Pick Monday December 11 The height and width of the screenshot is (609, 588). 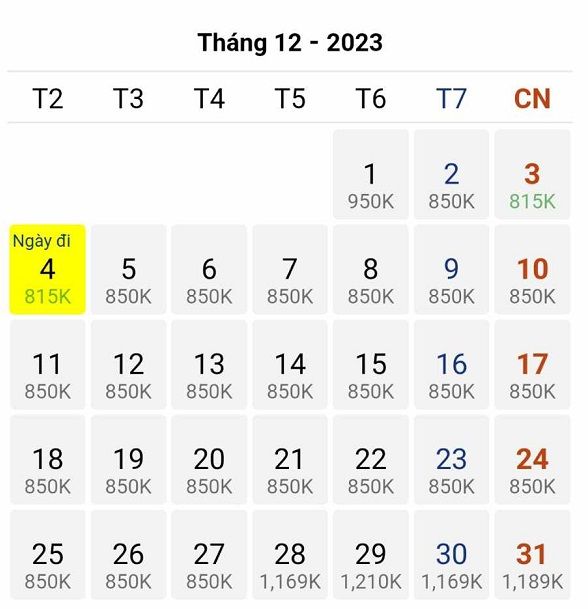coord(47,364)
